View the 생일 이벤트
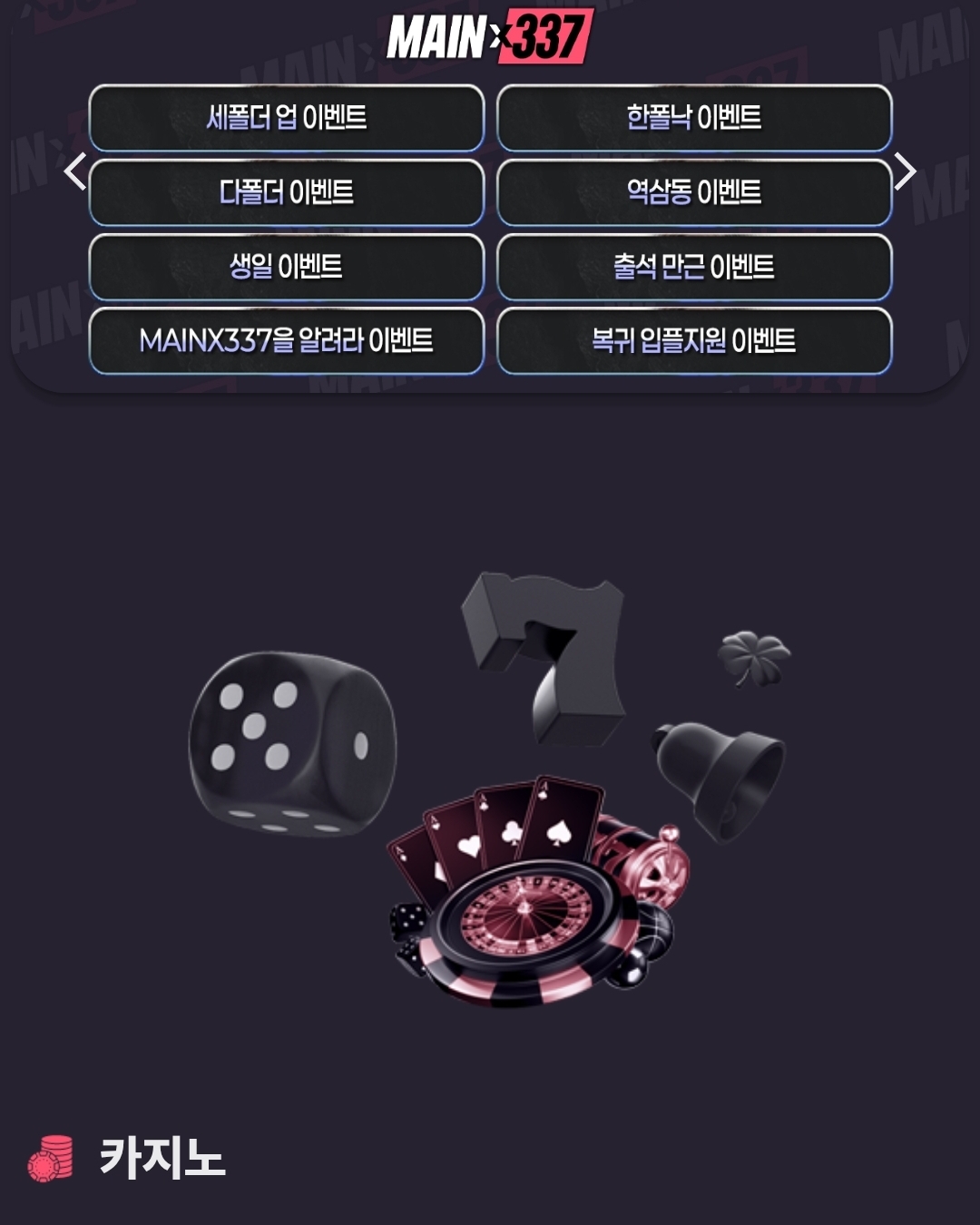Screen dimensions: 980x1225 point(287,267)
